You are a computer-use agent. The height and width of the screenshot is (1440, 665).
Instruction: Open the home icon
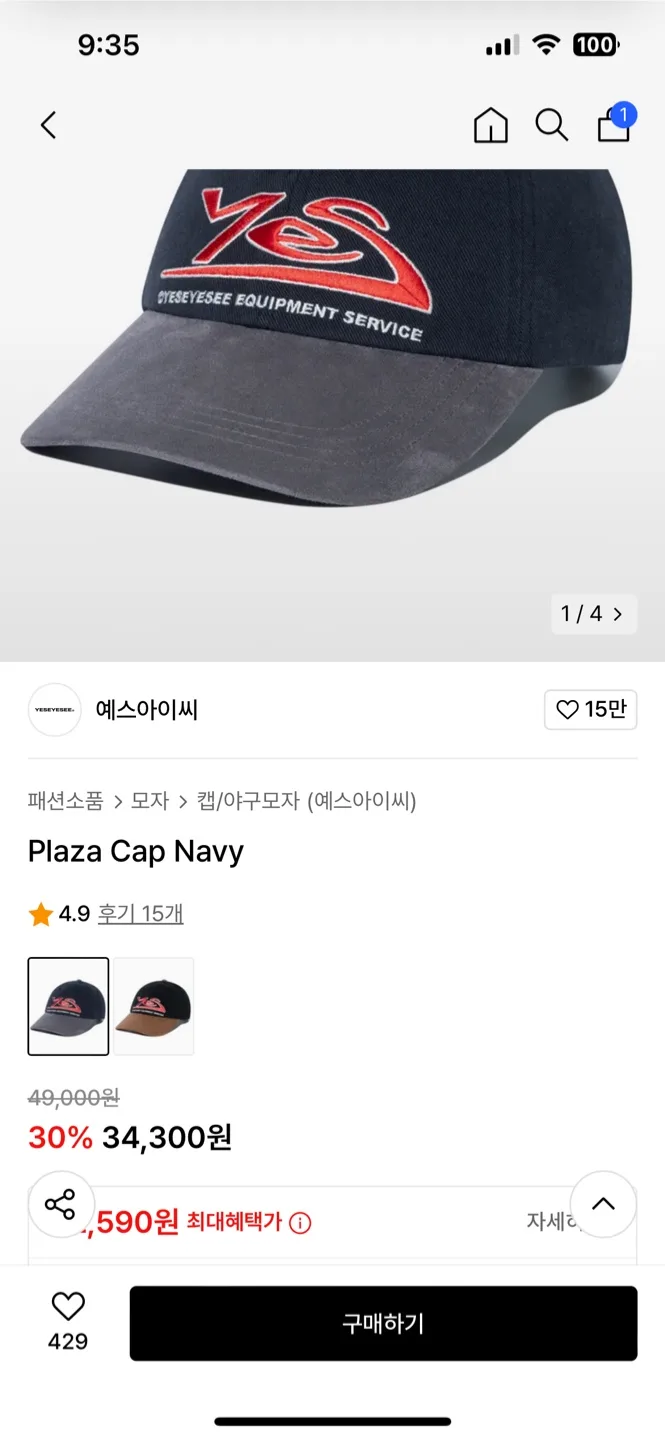click(490, 125)
